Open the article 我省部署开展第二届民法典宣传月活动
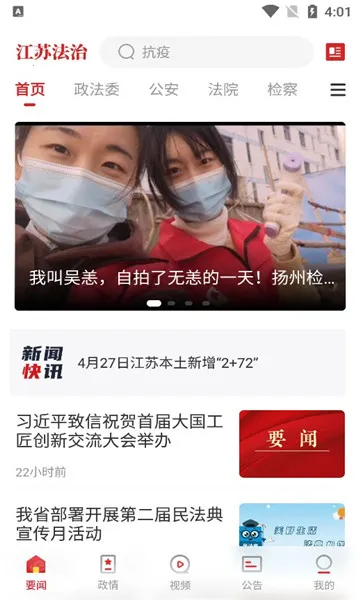The image size is (360, 600). point(120,524)
